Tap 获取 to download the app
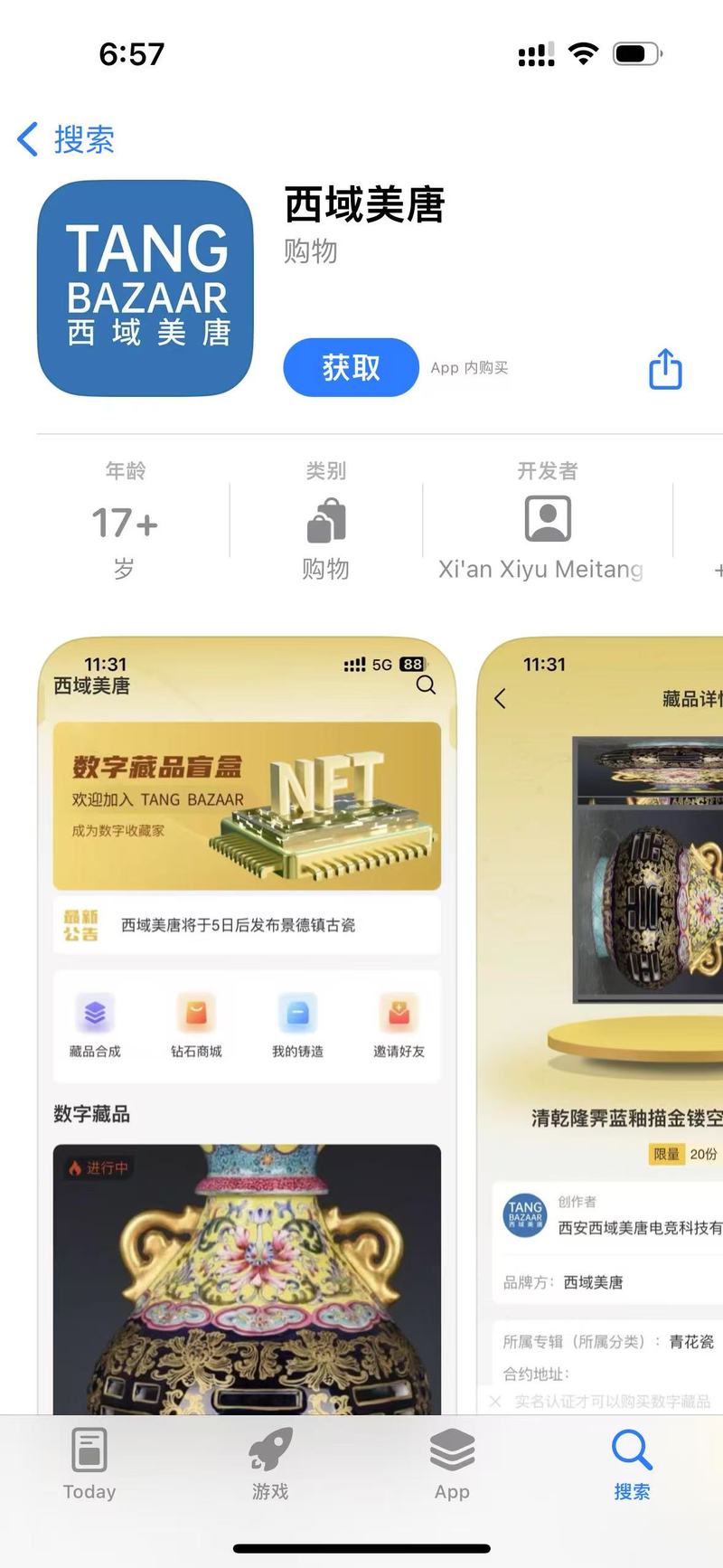 click(x=351, y=367)
